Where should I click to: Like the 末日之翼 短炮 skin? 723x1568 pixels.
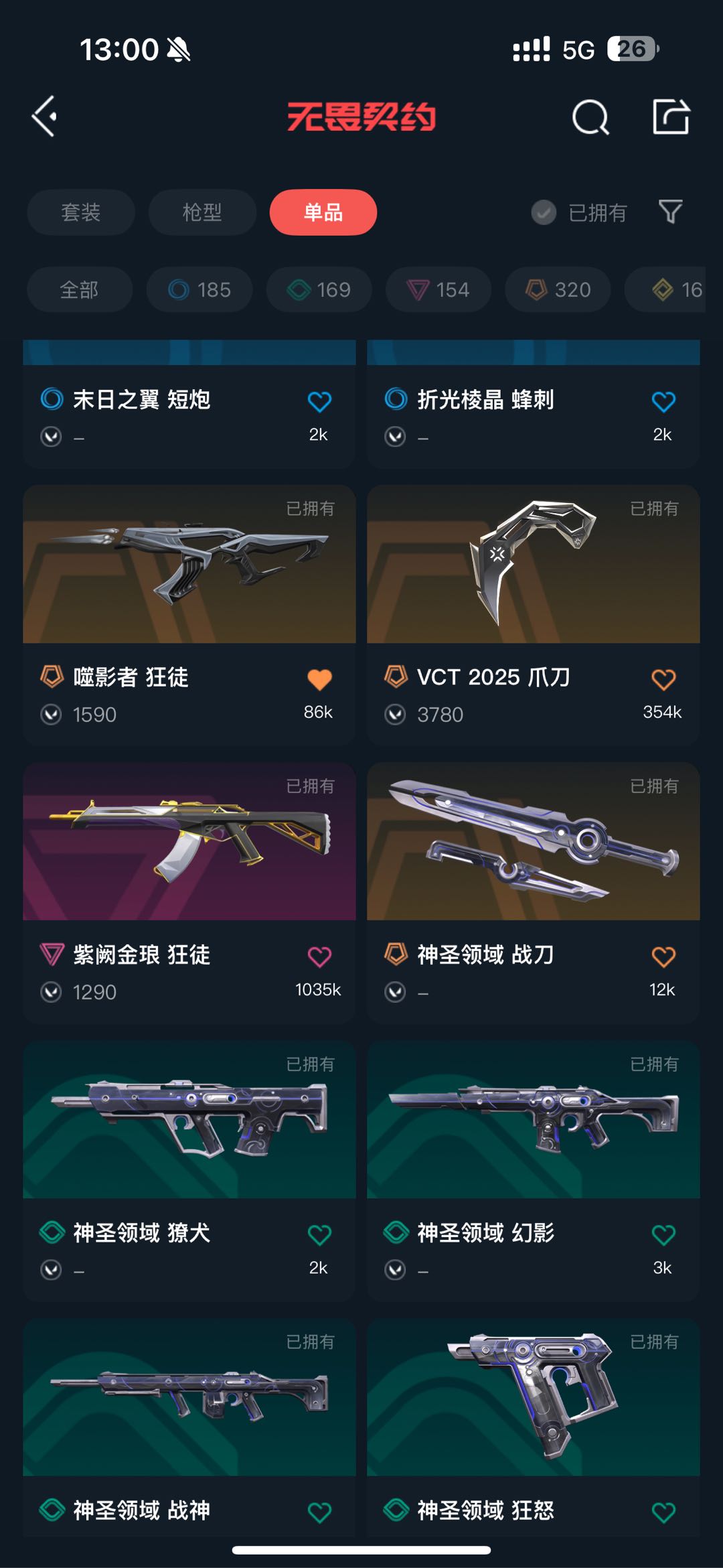319,402
